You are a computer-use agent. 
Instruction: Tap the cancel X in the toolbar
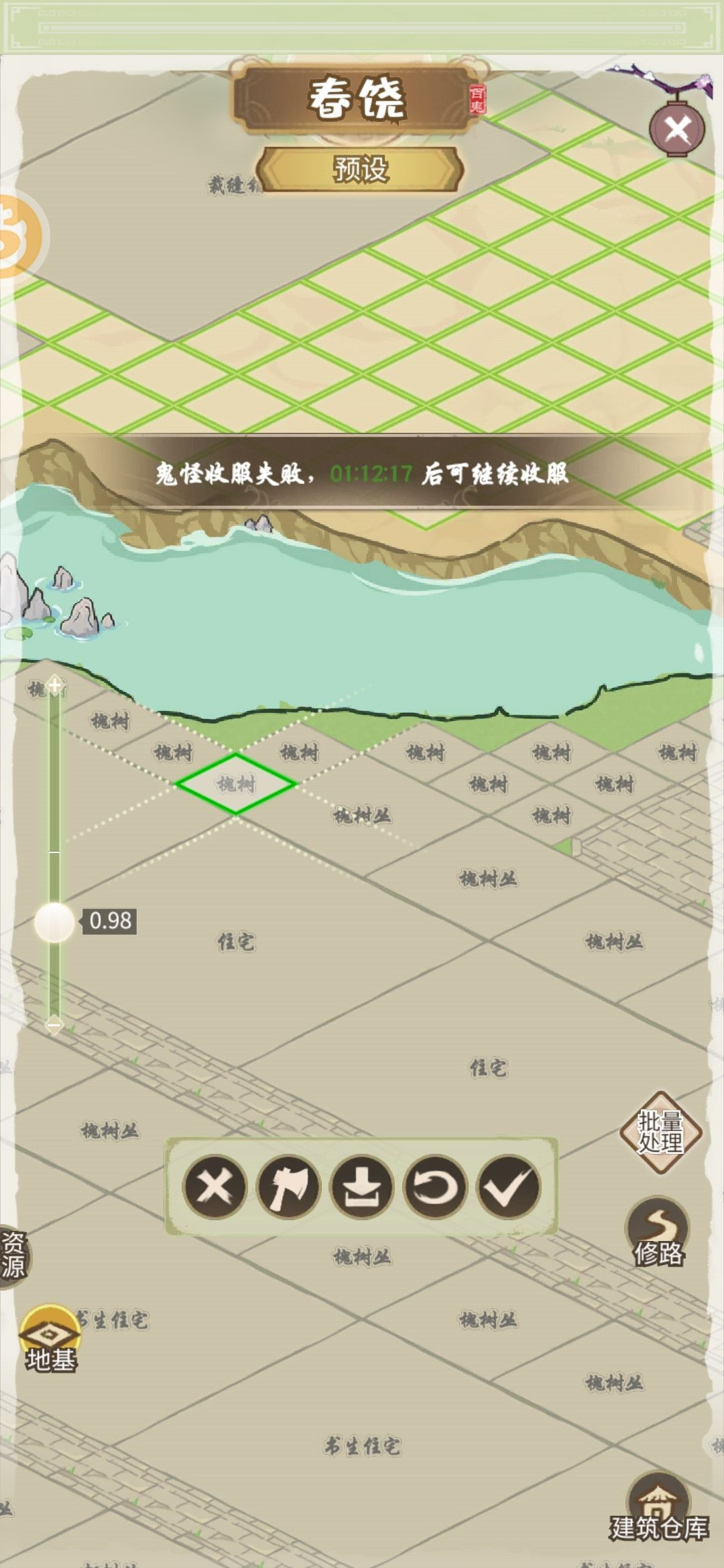coord(215,1187)
